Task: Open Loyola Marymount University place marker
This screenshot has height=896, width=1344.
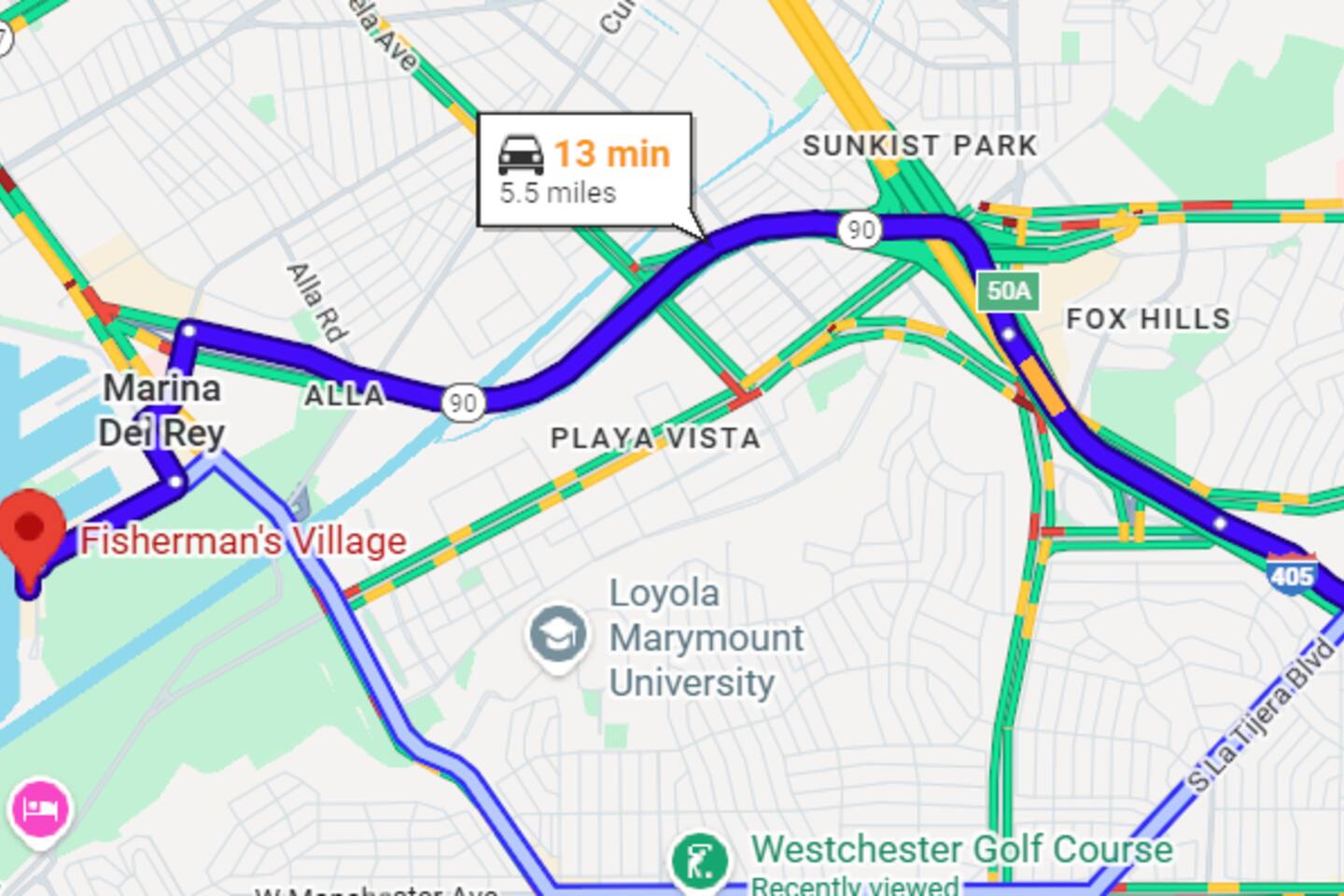Action: click(558, 636)
